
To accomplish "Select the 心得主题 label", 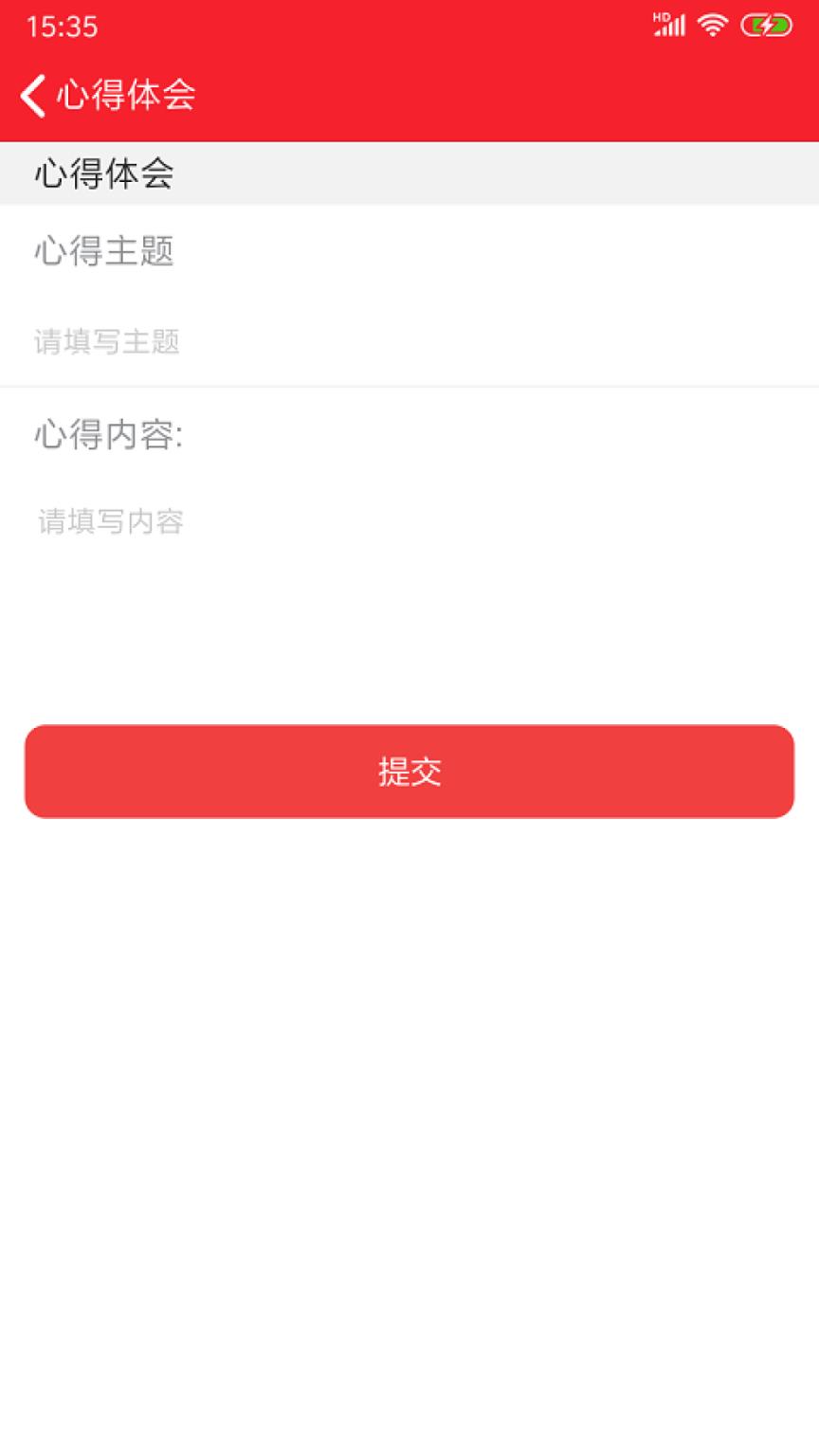I will (104, 252).
